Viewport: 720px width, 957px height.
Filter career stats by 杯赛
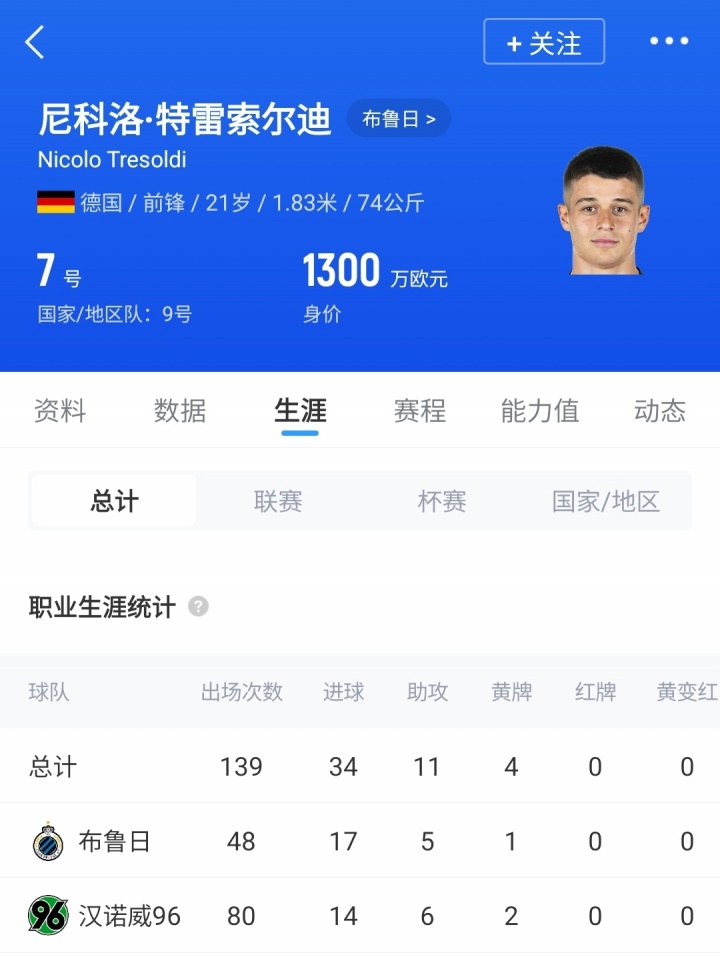(x=442, y=501)
